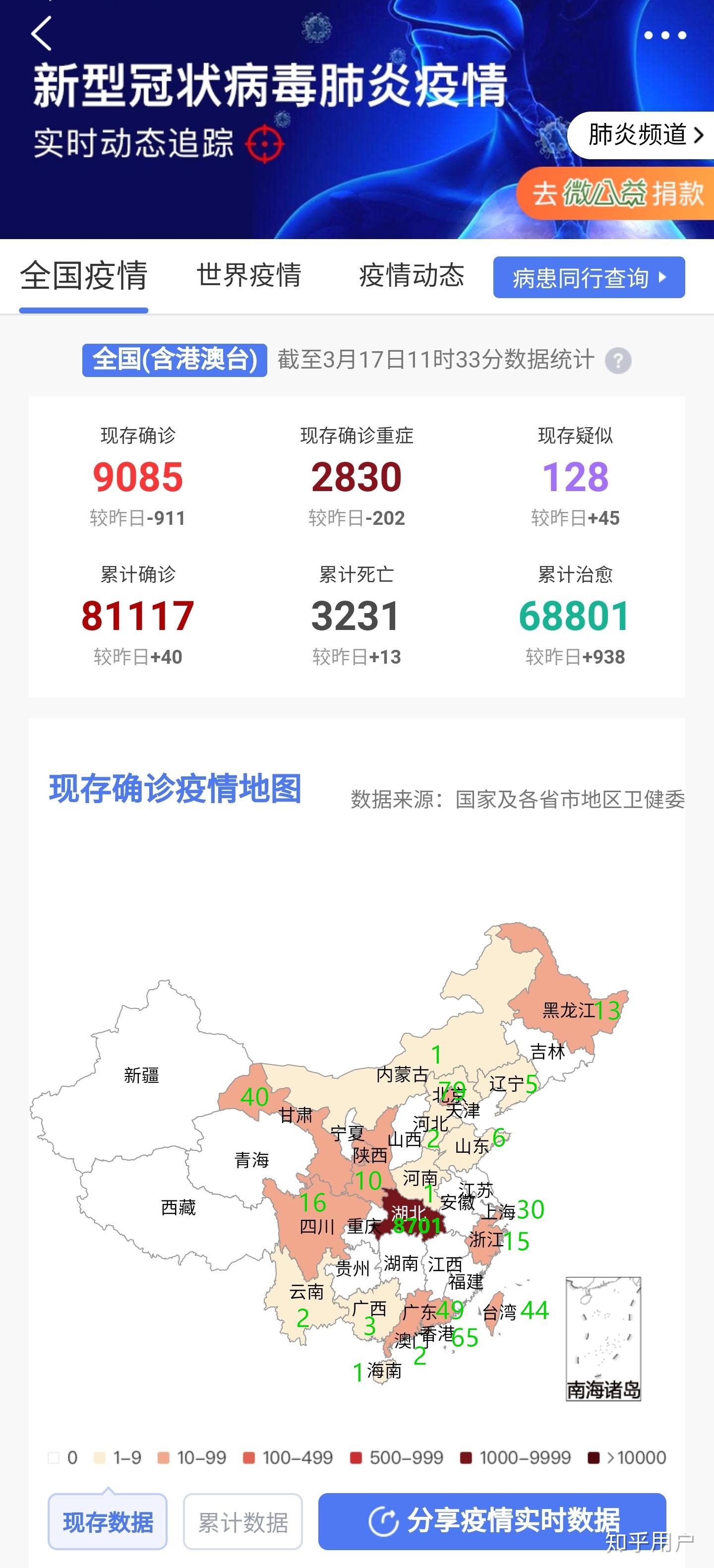Open 病患同行查询 lookup
This screenshot has height=1568, width=714.
click(588, 278)
